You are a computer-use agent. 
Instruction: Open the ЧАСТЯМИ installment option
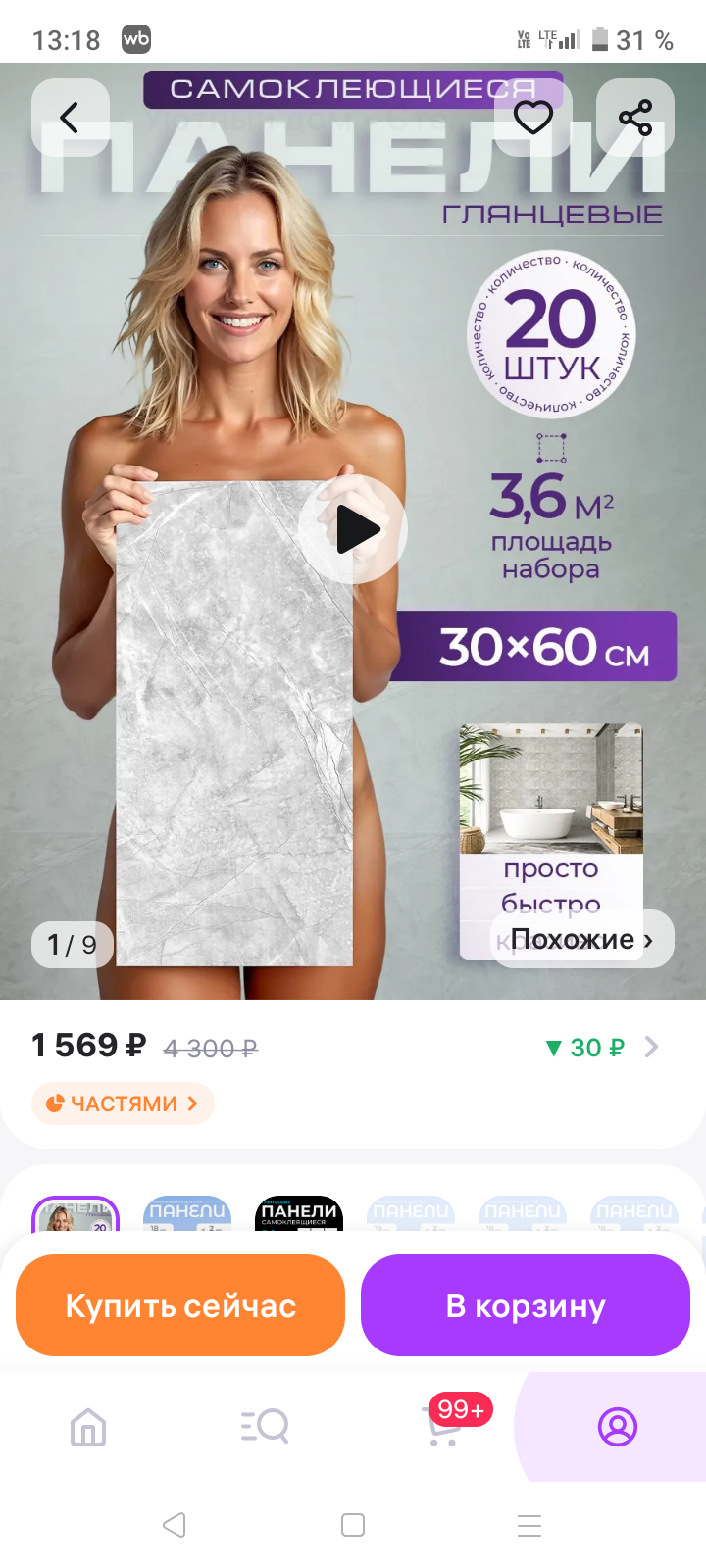click(123, 1103)
